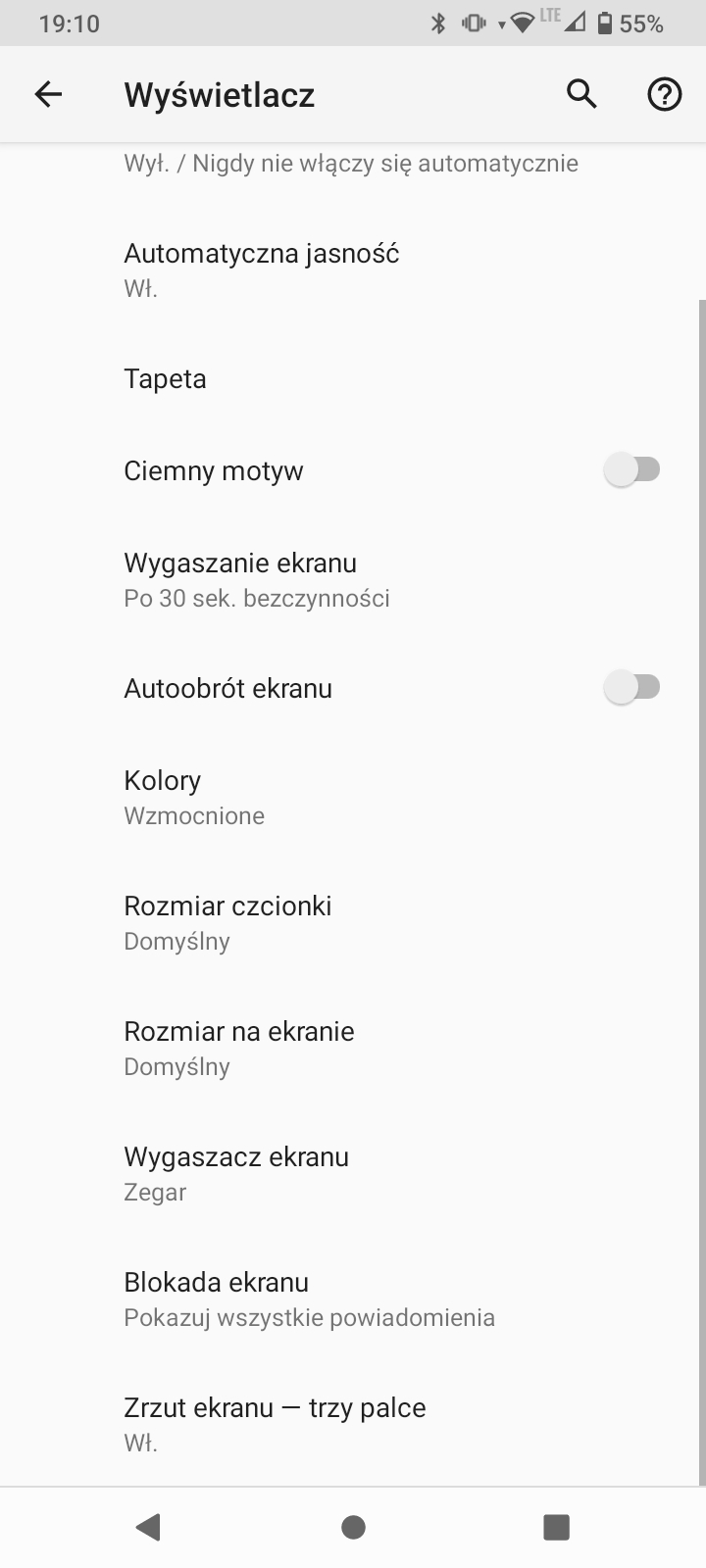Open Rozmiar czcionki setting
The width and height of the screenshot is (706, 1568).
point(353,922)
